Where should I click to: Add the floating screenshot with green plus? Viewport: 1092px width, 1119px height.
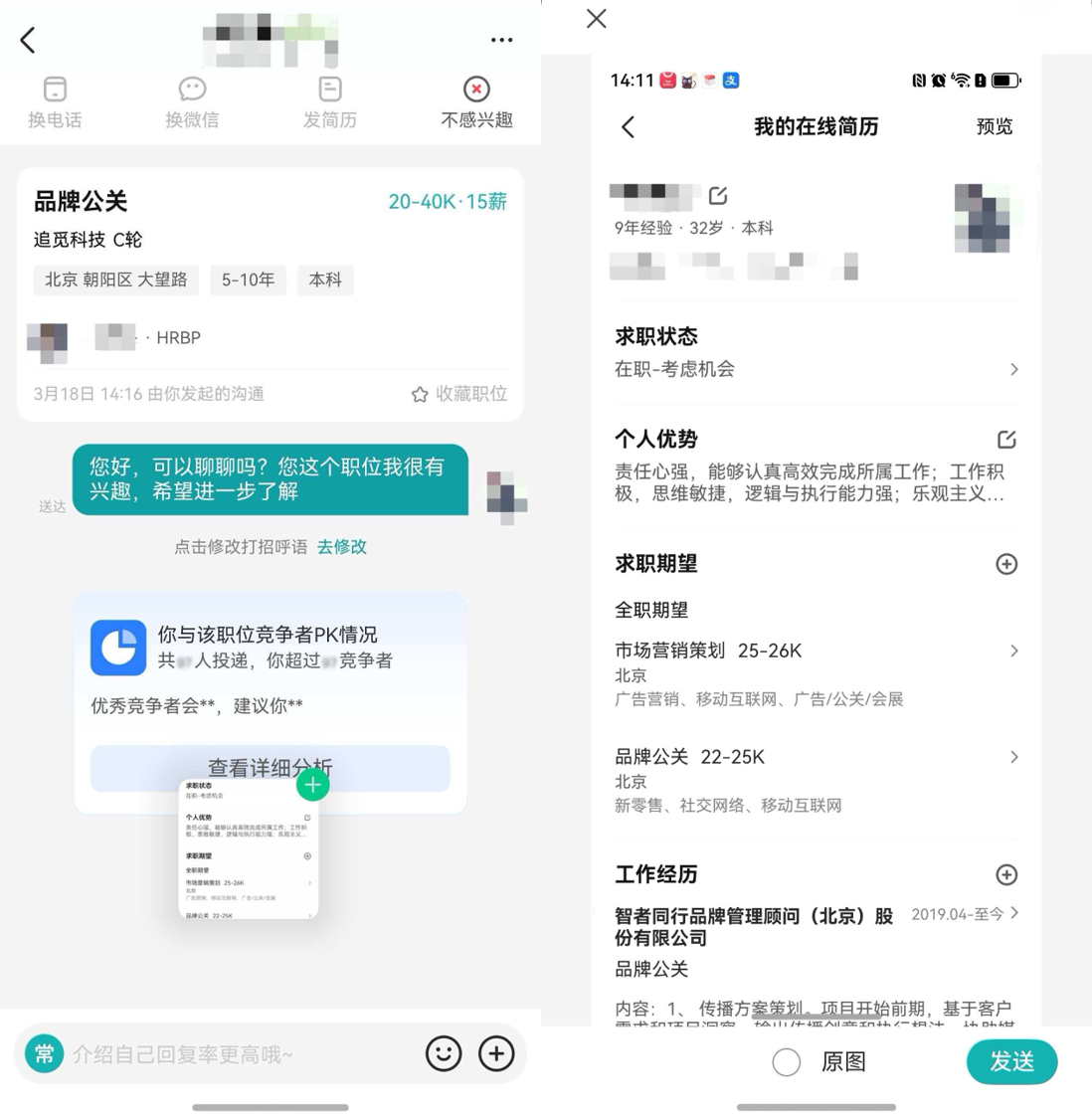[312, 785]
